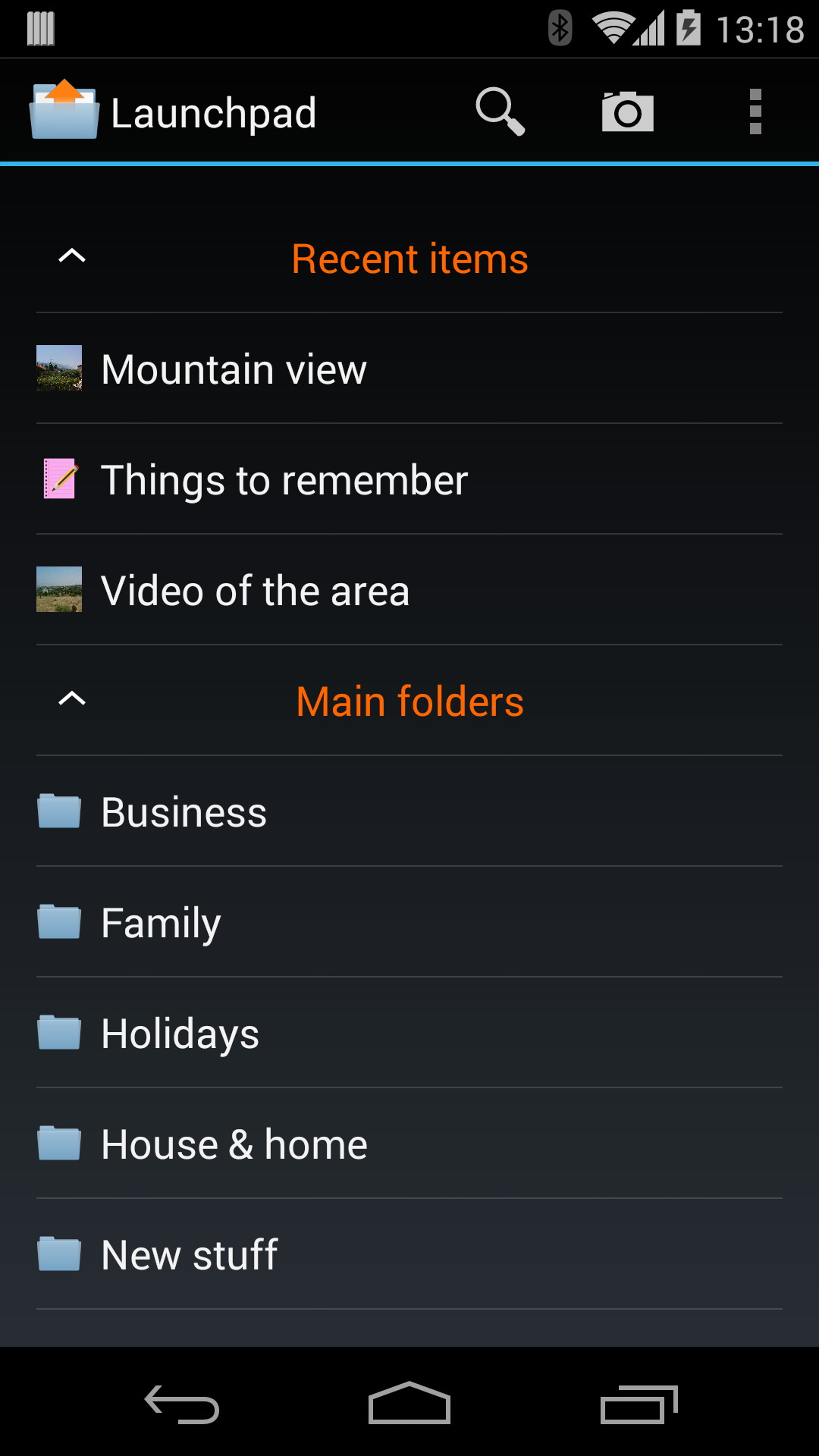
Task: Collapse the Recent items section
Action: point(73,256)
